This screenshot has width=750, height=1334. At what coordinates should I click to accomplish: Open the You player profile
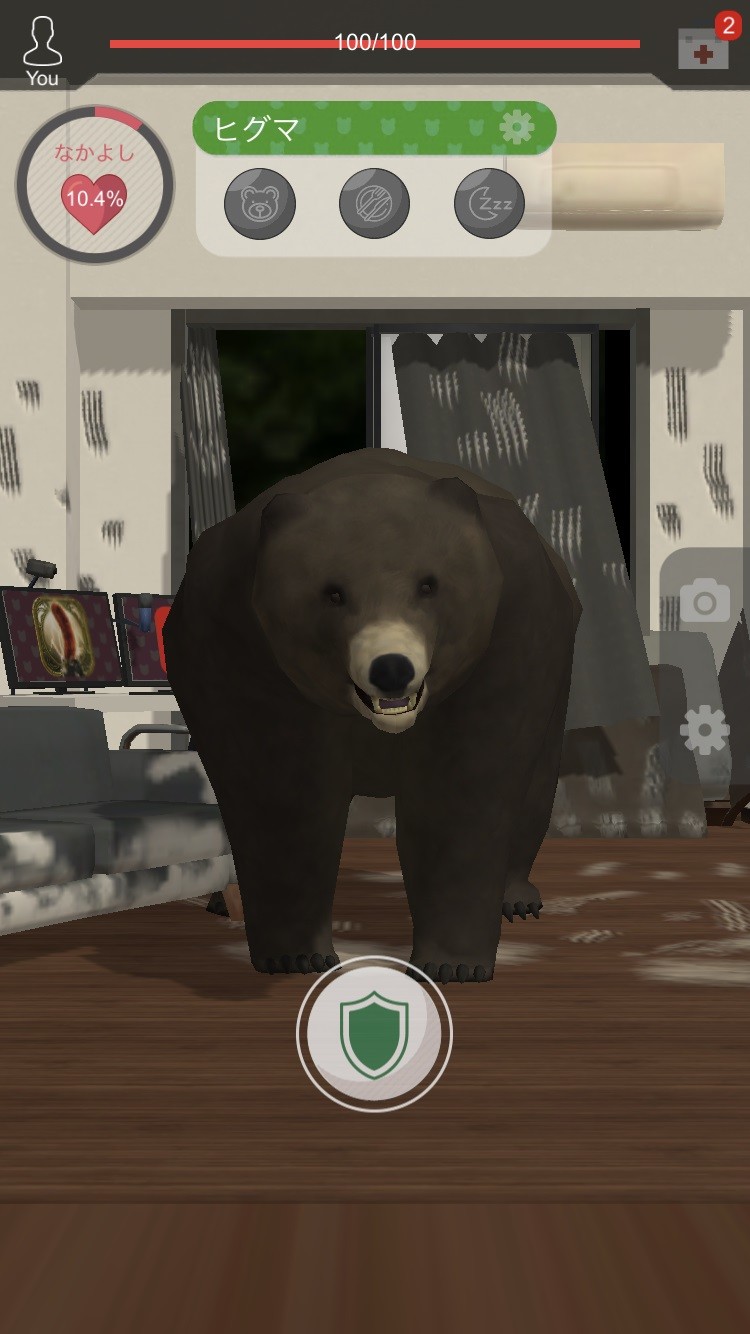tap(42, 48)
